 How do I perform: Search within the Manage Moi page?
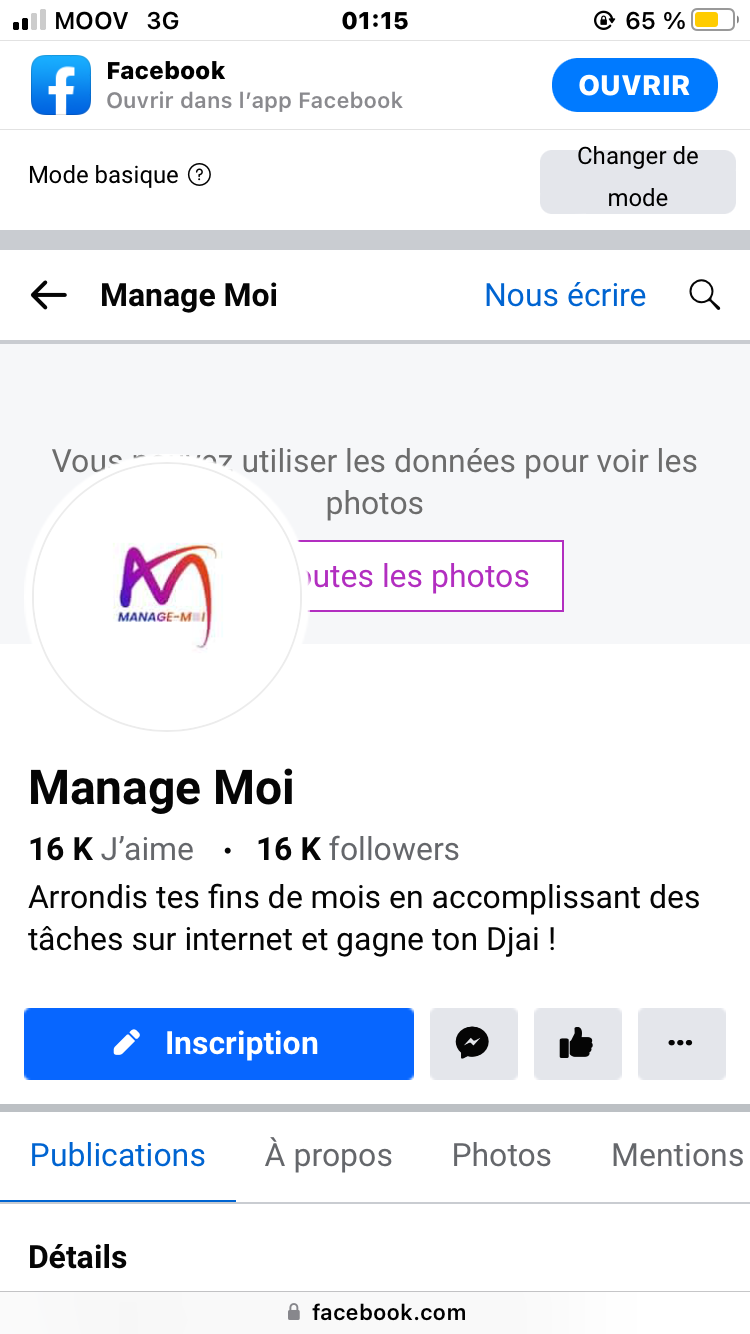pos(705,295)
